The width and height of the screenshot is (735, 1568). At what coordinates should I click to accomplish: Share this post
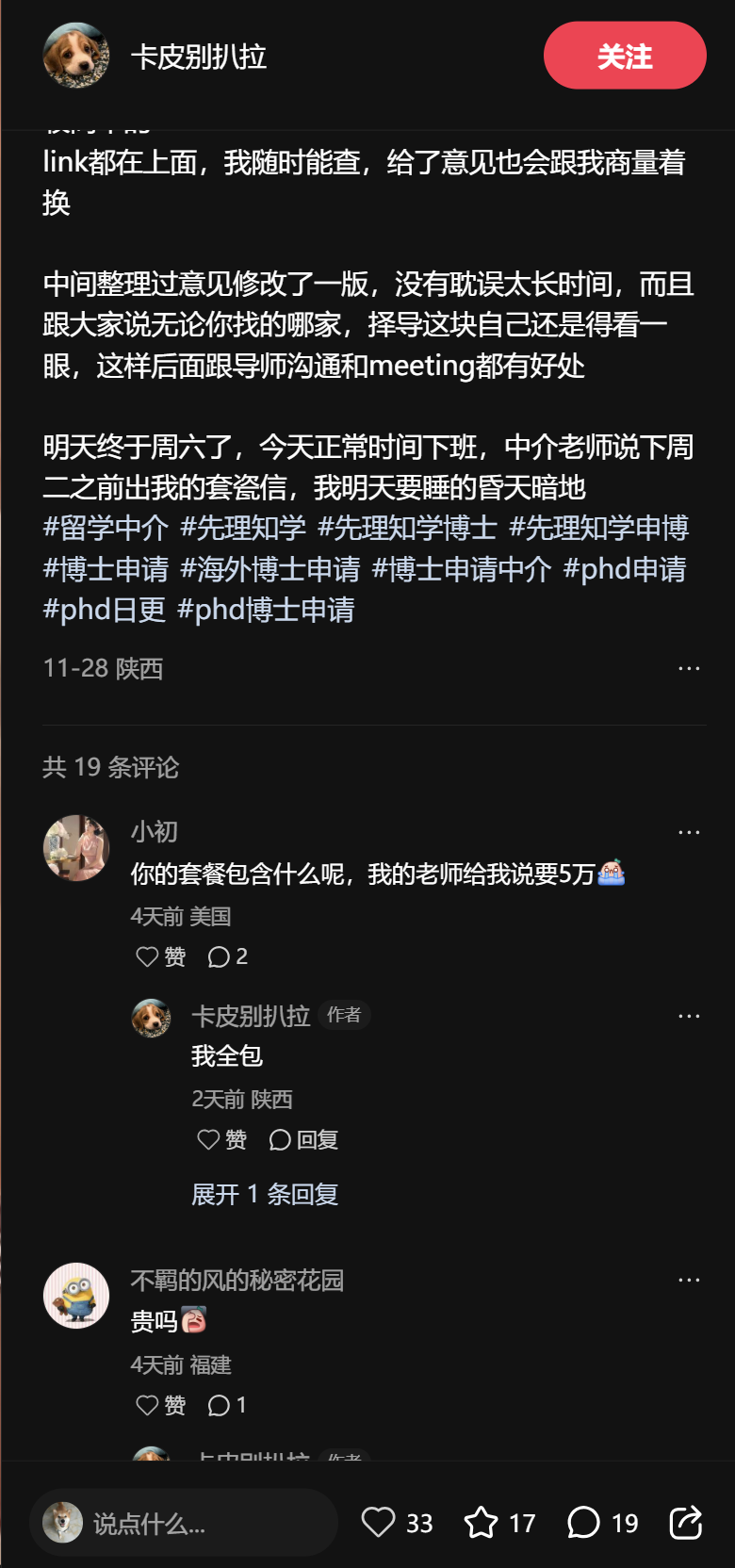point(686,1523)
